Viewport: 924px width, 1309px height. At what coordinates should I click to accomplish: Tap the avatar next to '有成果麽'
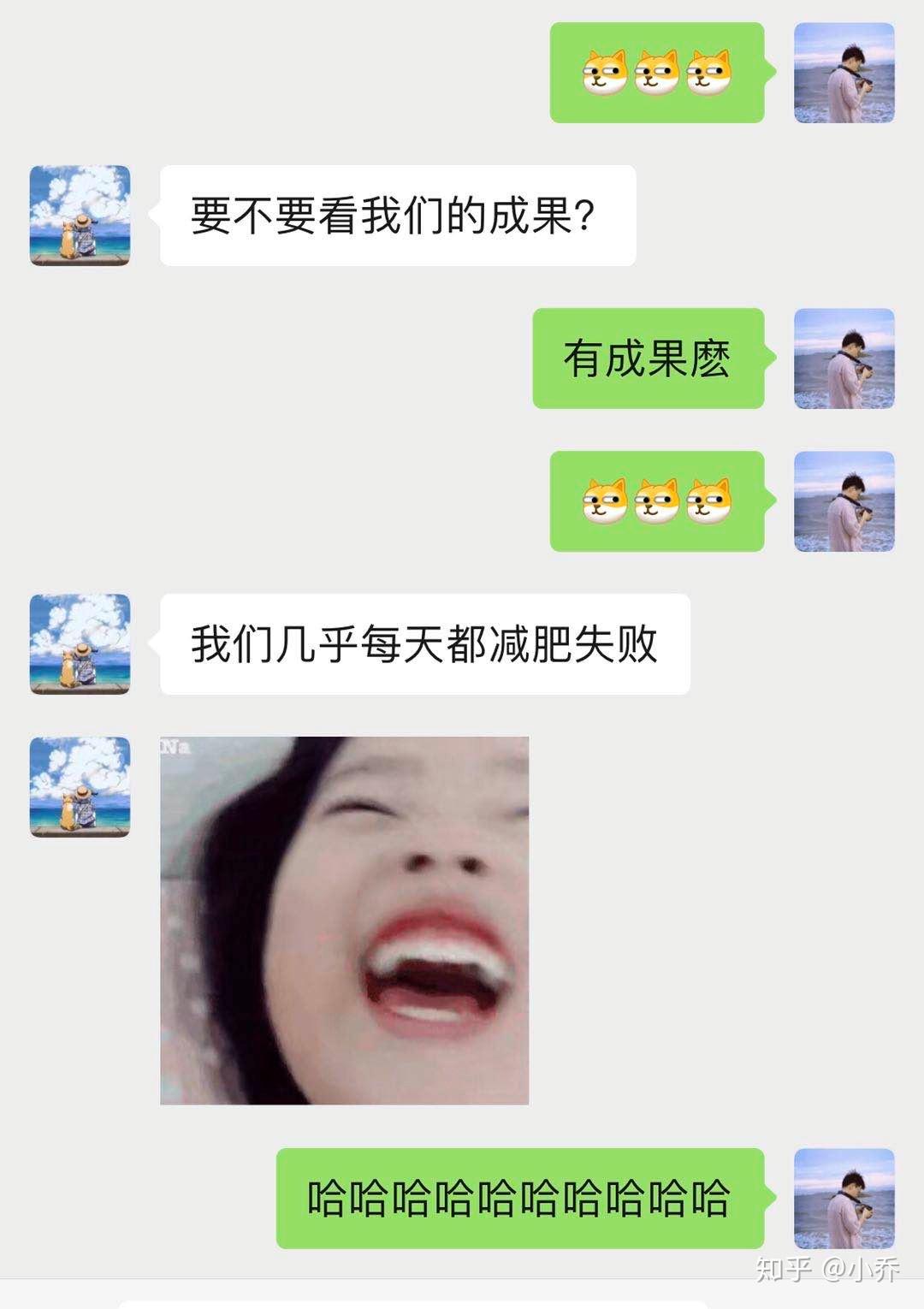point(844,358)
